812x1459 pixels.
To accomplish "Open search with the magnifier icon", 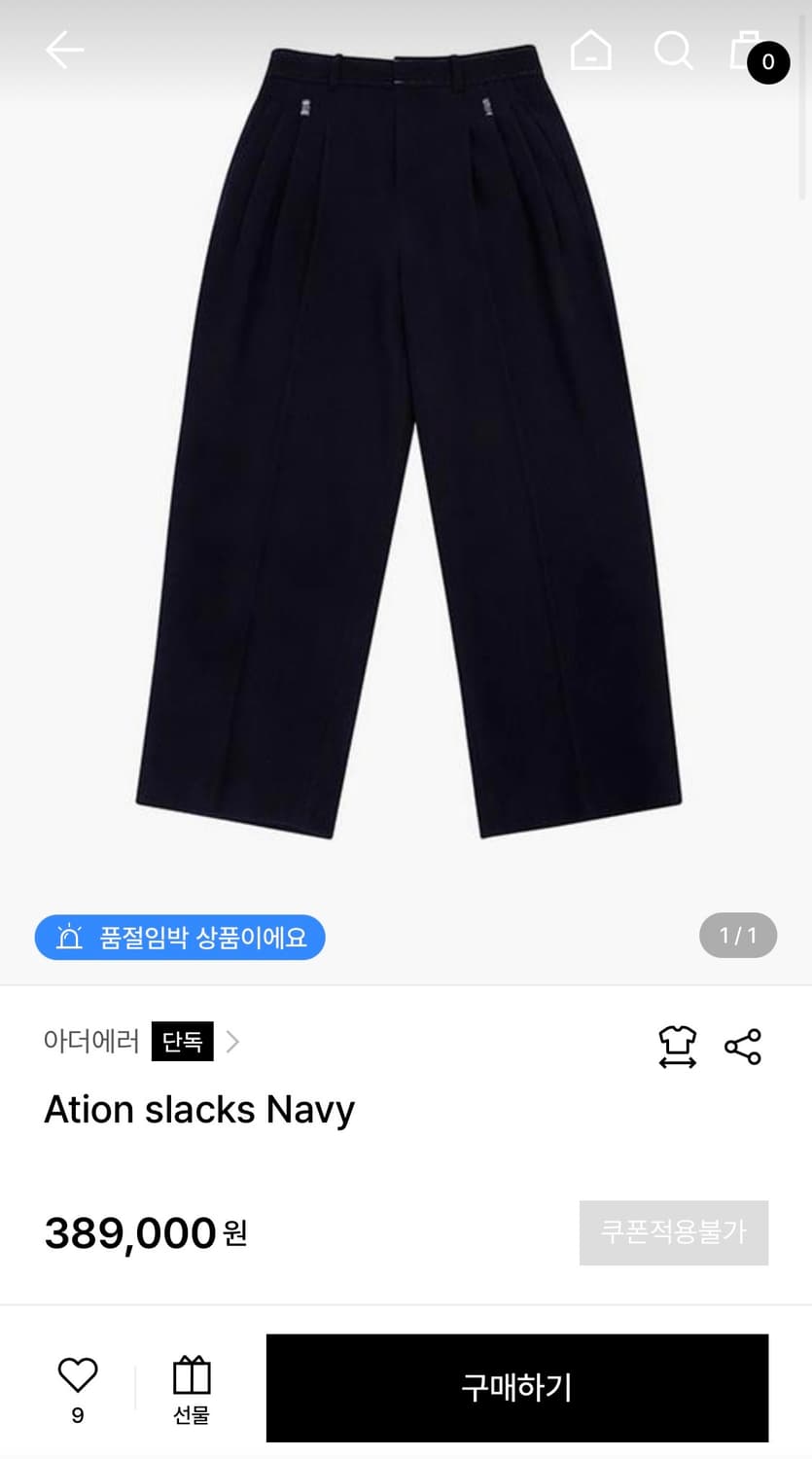I will pyautogui.click(x=673, y=52).
